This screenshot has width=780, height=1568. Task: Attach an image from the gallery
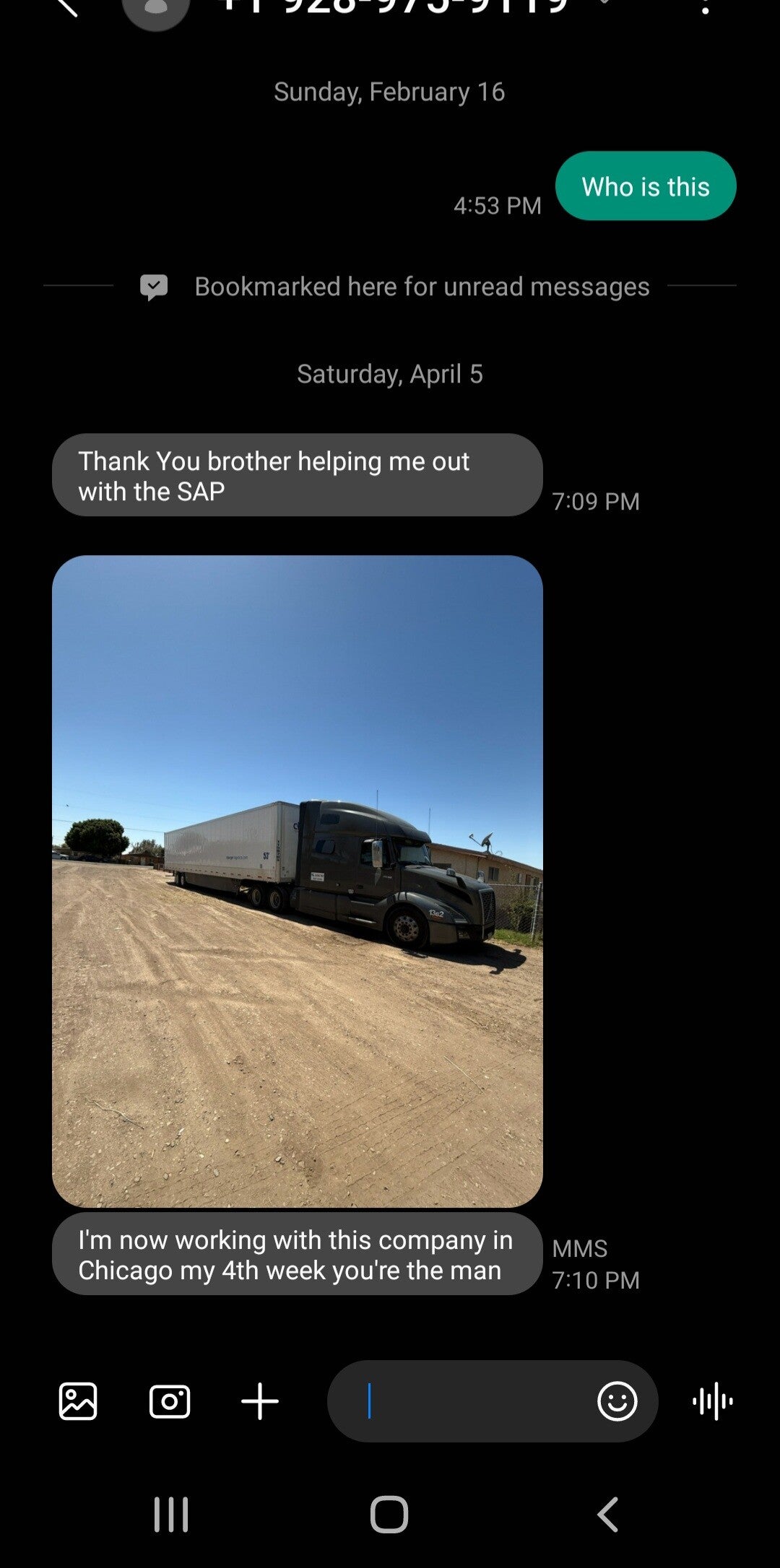(x=78, y=1401)
